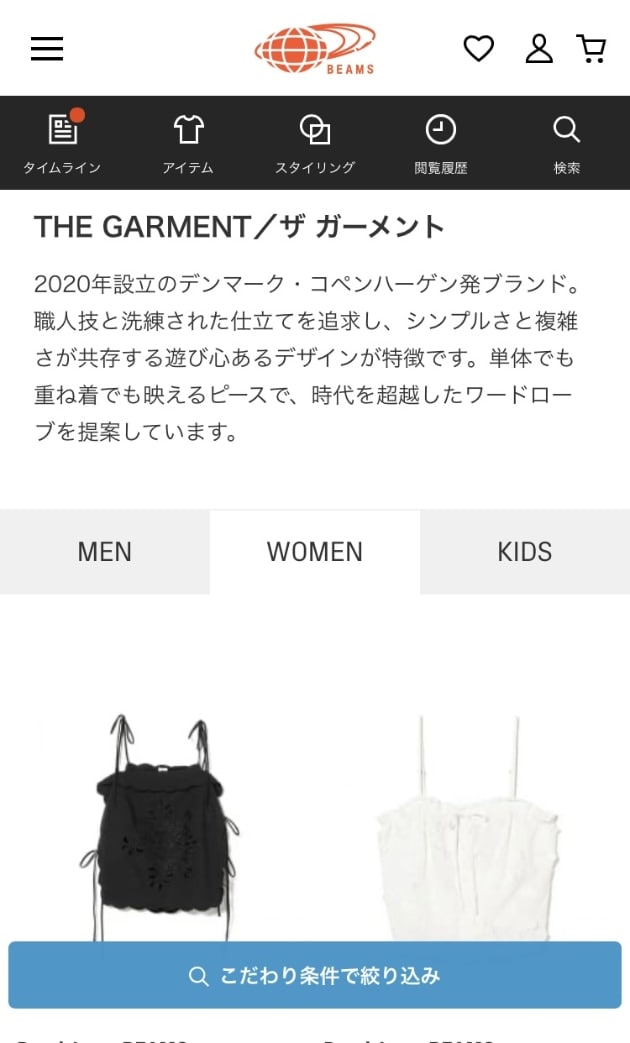Open the account profile icon
This screenshot has height=1043, width=630.
point(539,48)
